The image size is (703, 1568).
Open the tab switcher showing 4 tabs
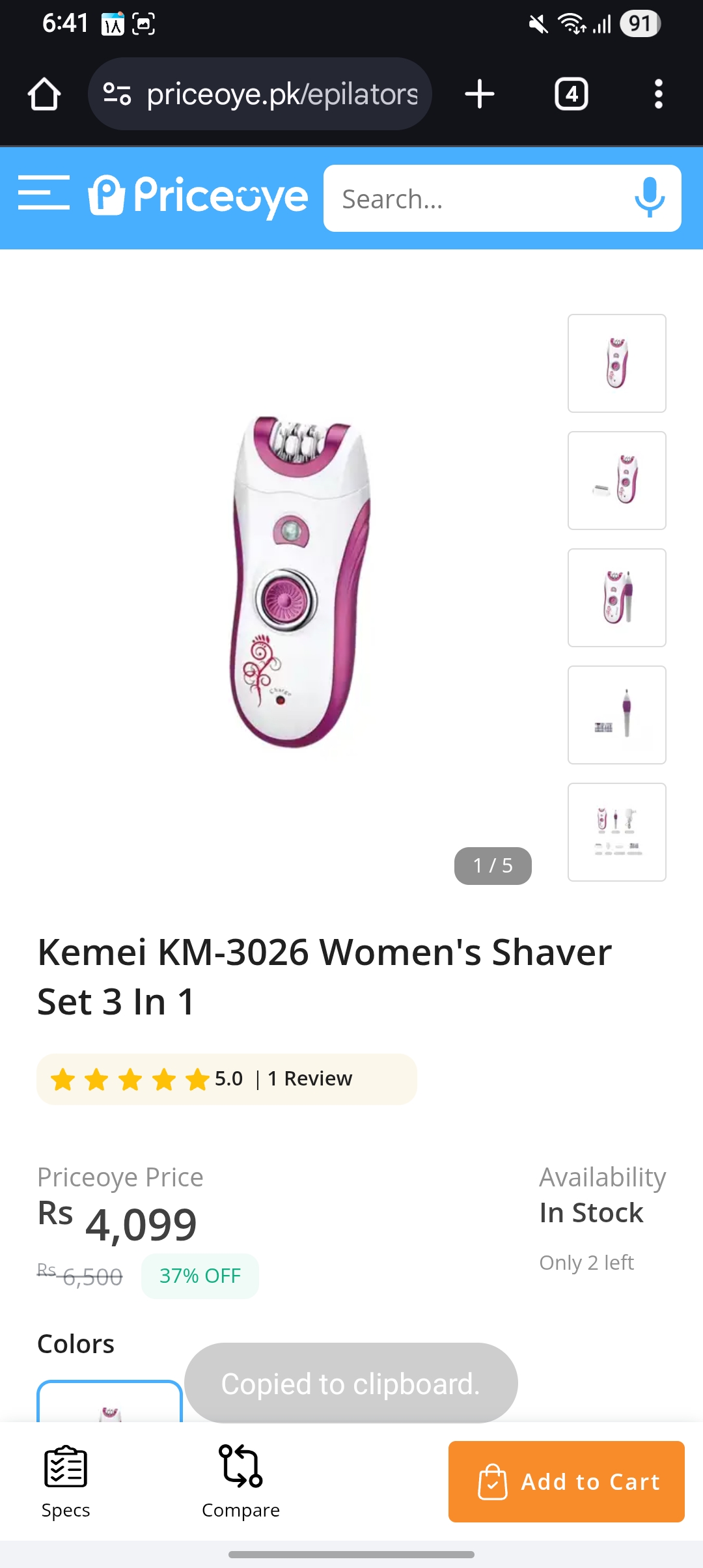click(571, 94)
